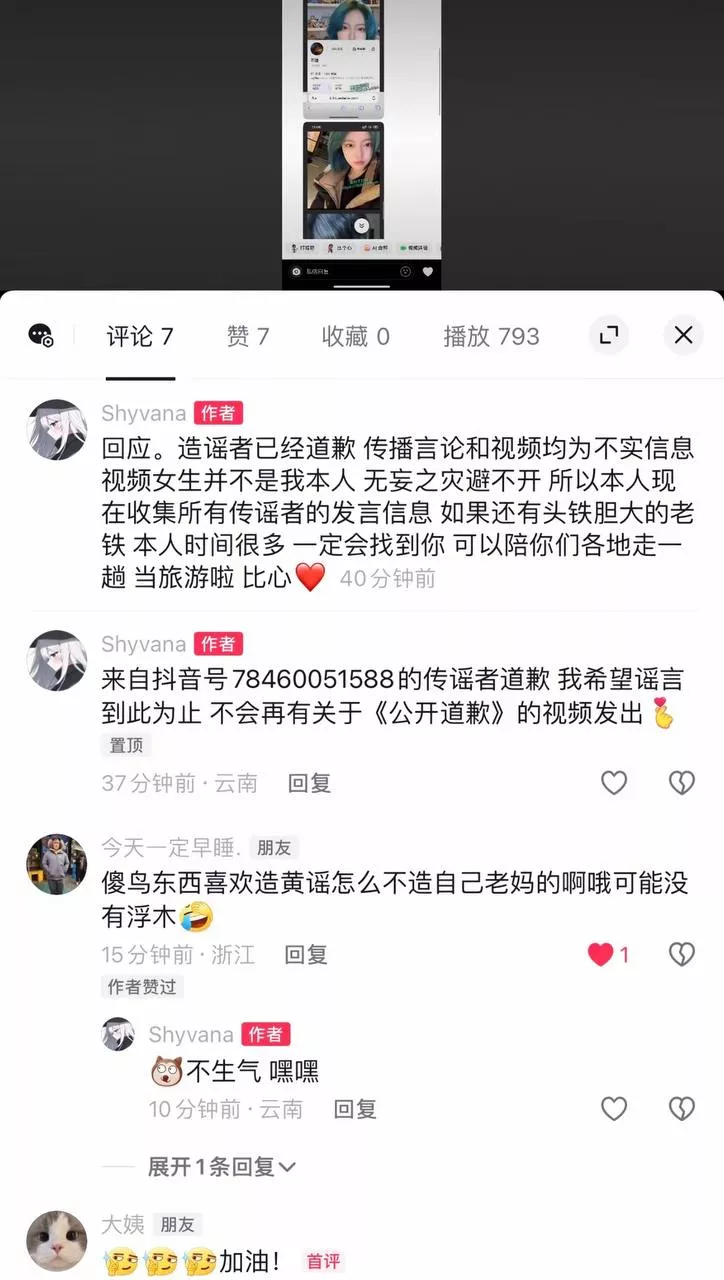Screen dimensions: 724x1280
Task: Select the 评论 7 tab
Action: [x=140, y=337]
